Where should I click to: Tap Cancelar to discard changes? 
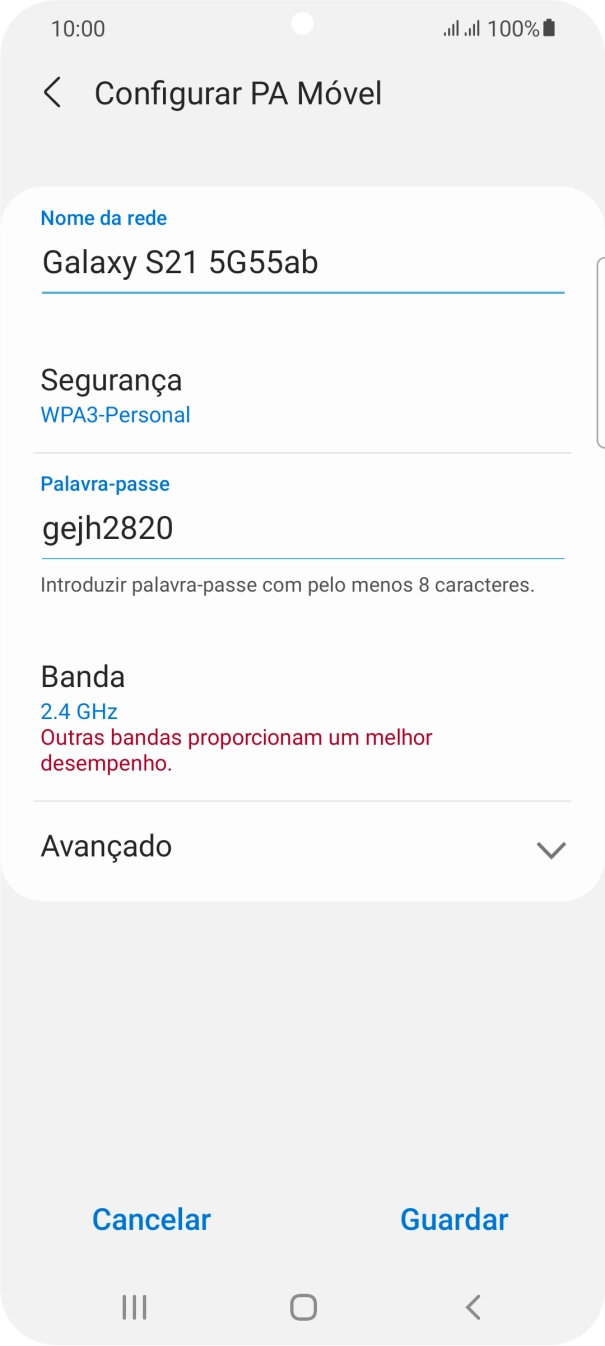click(x=151, y=1219)
